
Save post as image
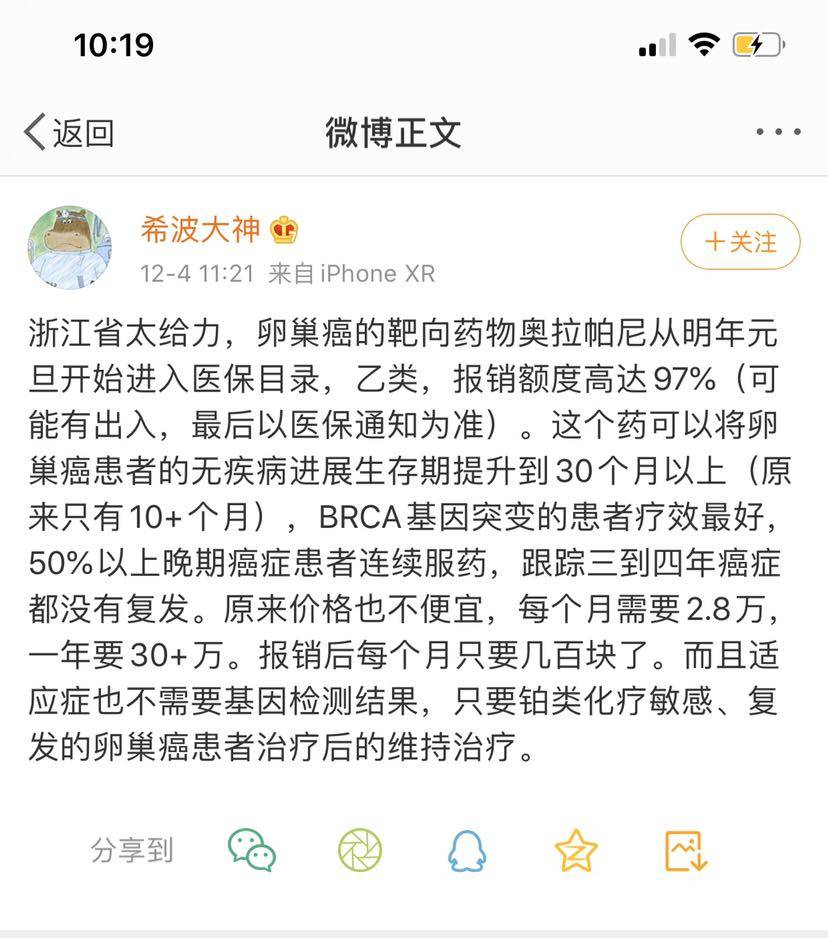pyautogui.click(x=686, y=851)
